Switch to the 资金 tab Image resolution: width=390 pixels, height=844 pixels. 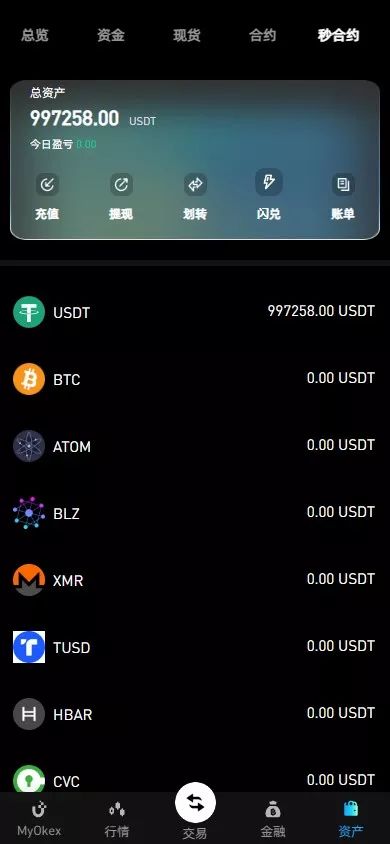[111, 36]
